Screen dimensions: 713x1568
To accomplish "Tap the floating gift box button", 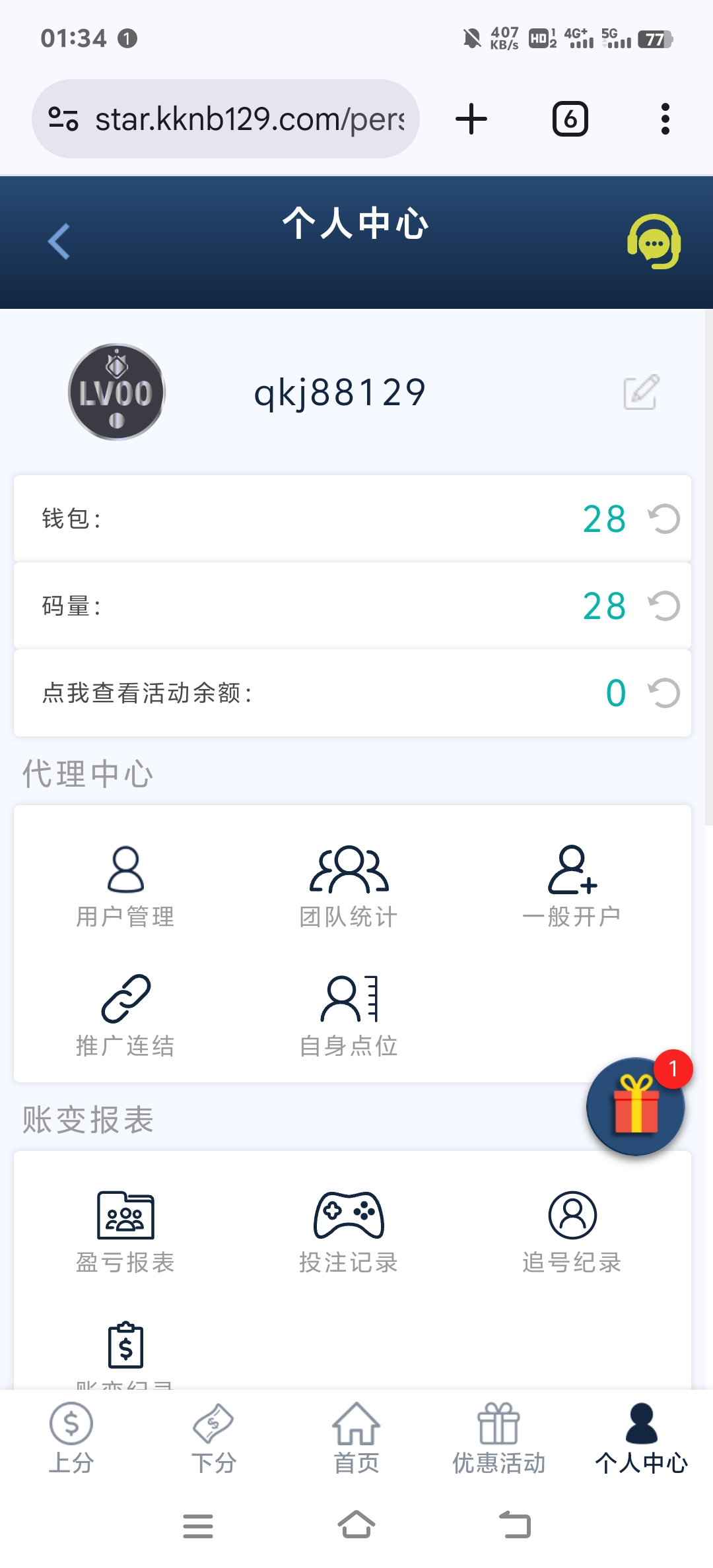I will 636,1106.
